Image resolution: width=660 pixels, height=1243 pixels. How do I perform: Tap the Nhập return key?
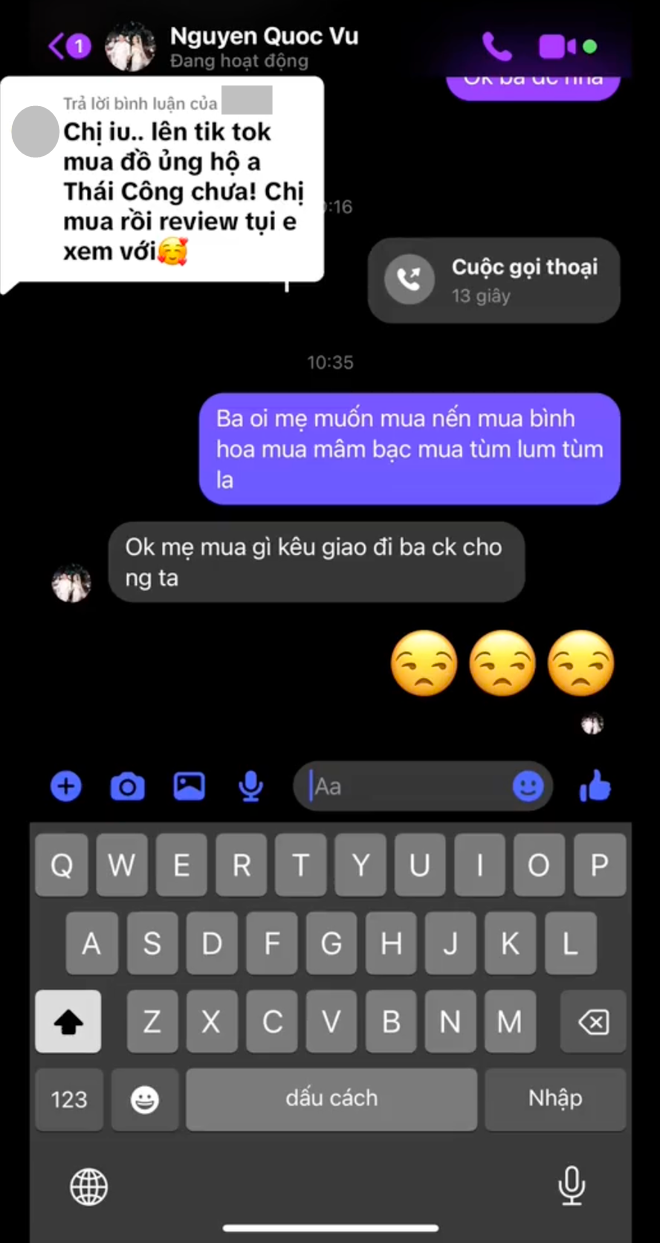(x=555, y=1099)
